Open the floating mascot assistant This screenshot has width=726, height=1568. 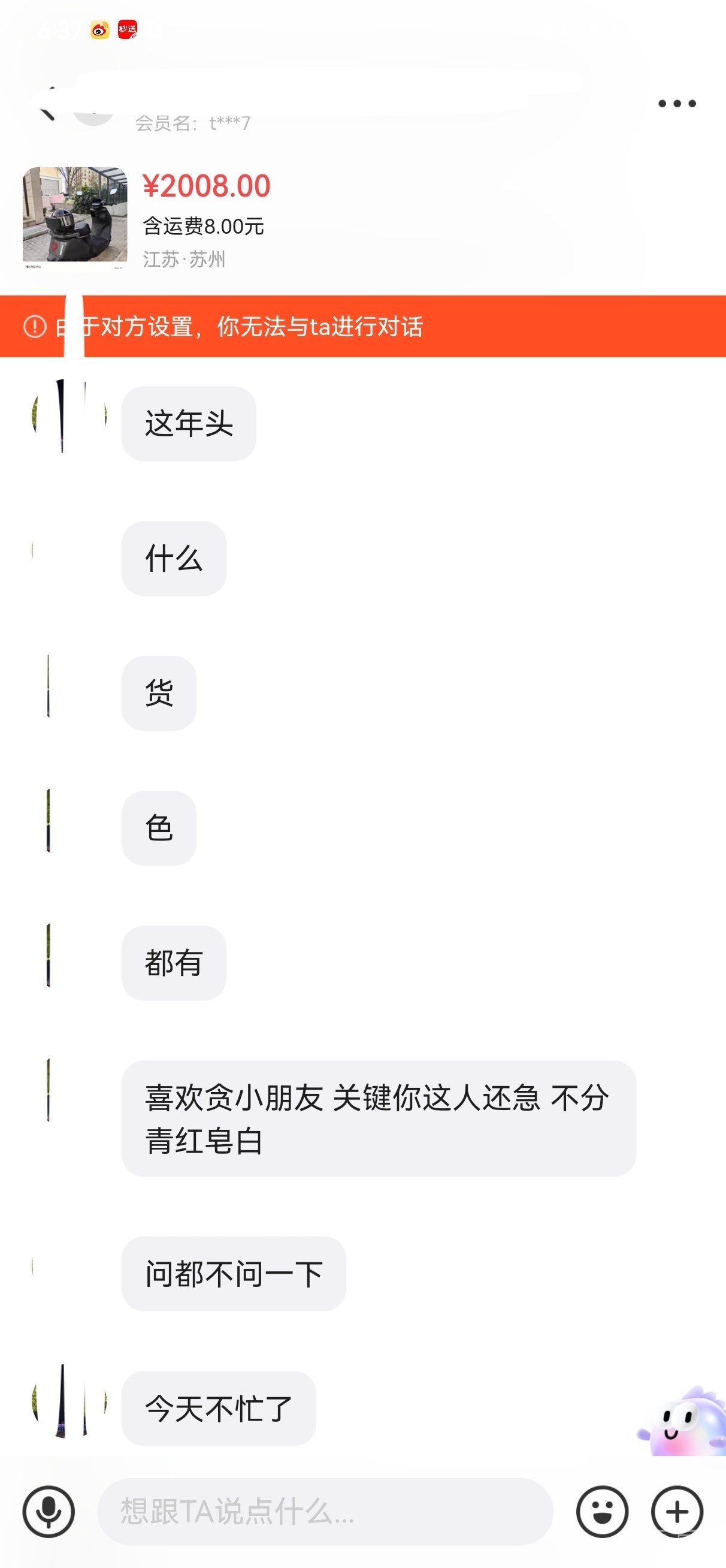coord(684,1422)
